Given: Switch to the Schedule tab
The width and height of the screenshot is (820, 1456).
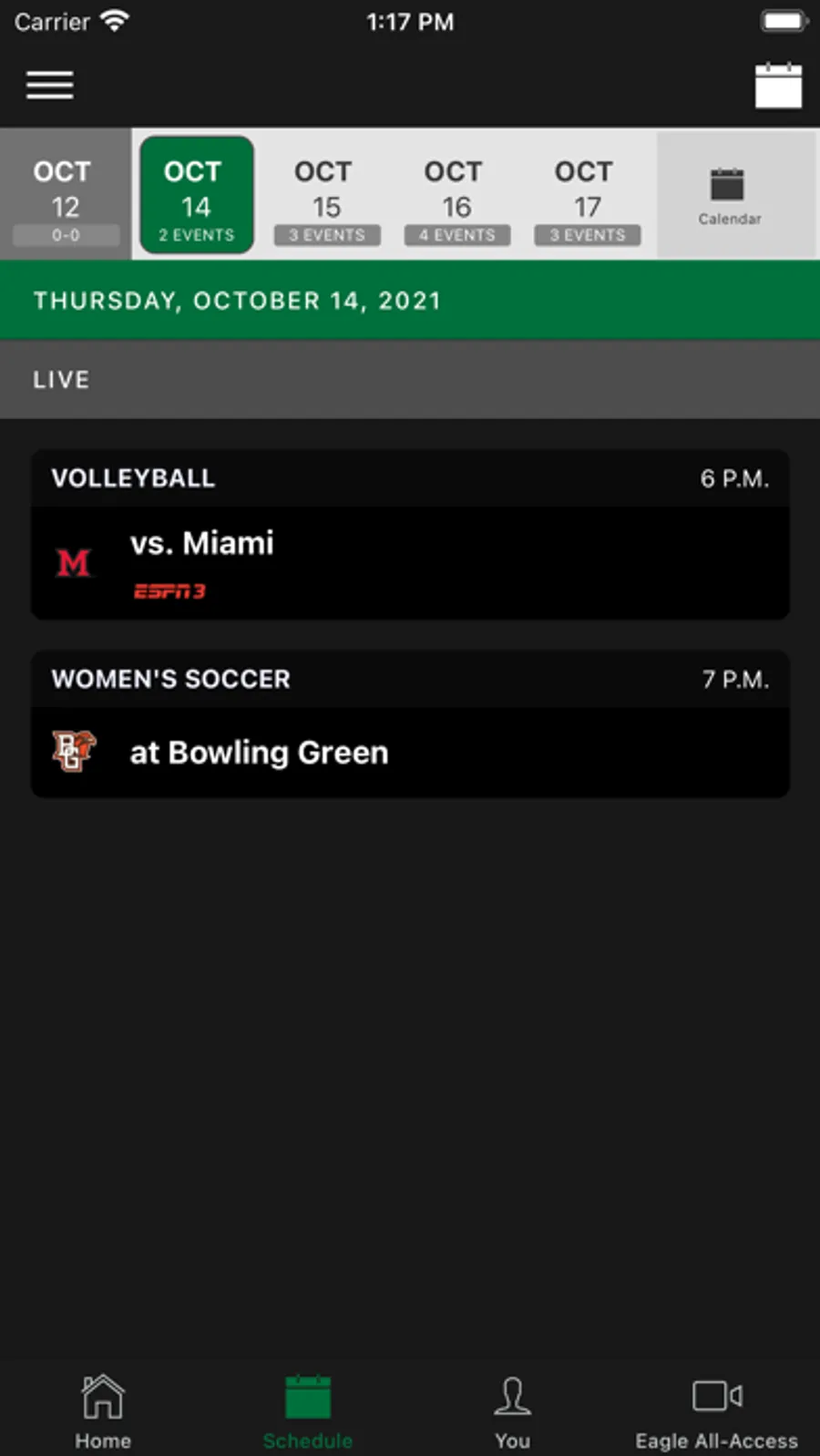Looking at the screenshot, I should click(x=308, y=1411).
